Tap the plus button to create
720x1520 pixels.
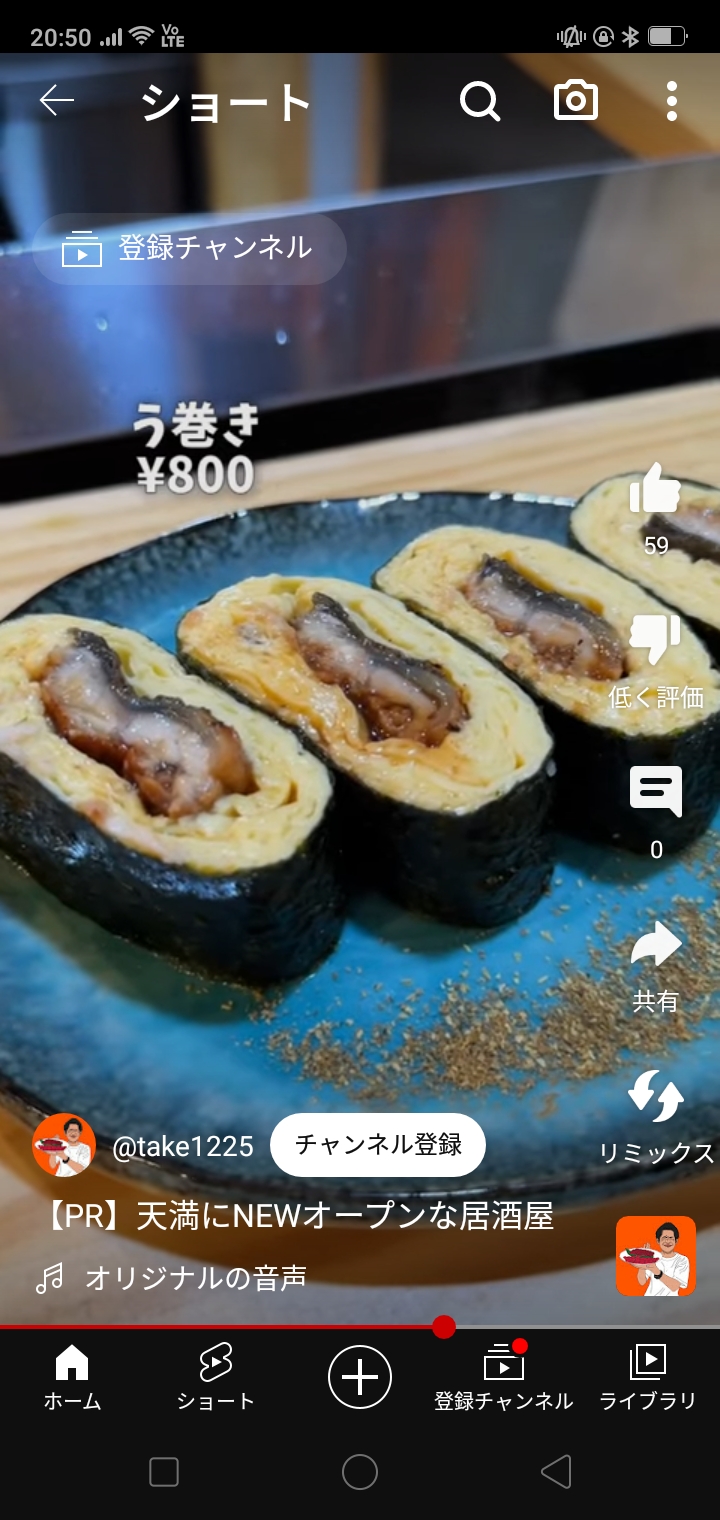pyautogui.click(x=360, y=1377)
